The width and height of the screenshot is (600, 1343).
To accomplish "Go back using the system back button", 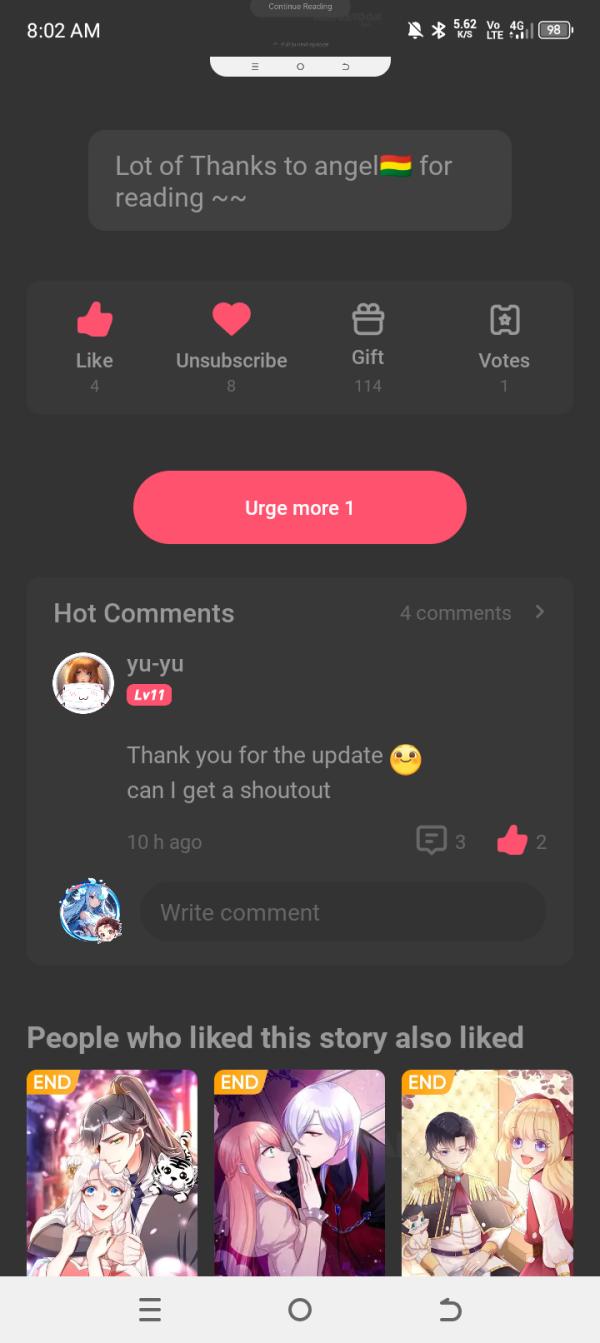I will point(450,1310).
